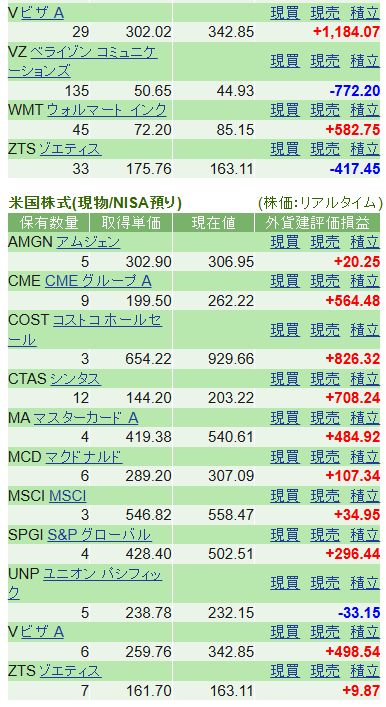Screen dimensions: 386x707
Task: Open the ウォルマート インク stock link
Action: coord(106,110)
